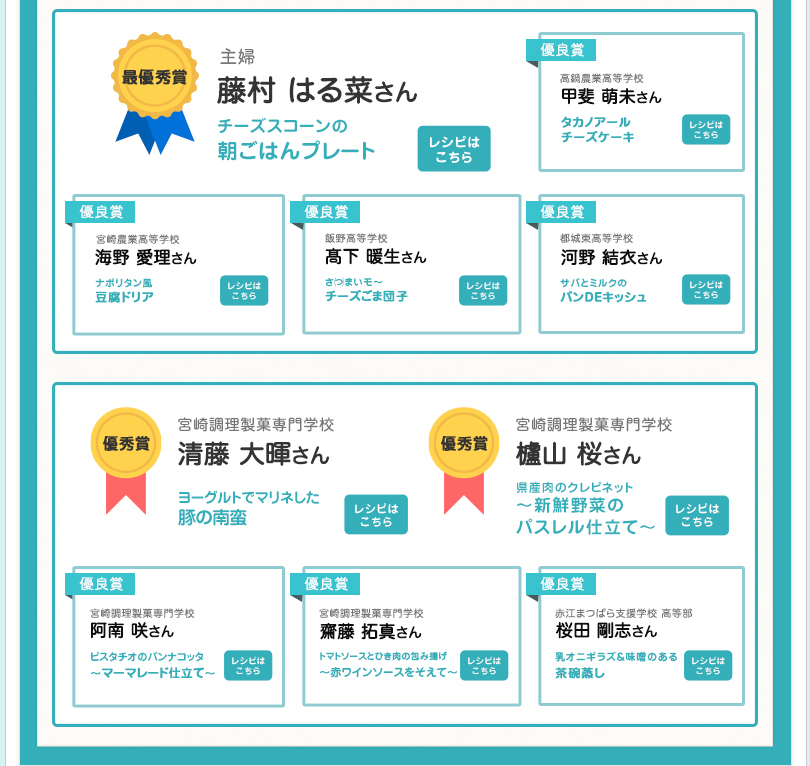
Task: Open 高下暖生's チーズごま団子 recipe
Action: [x=483, y=290]
